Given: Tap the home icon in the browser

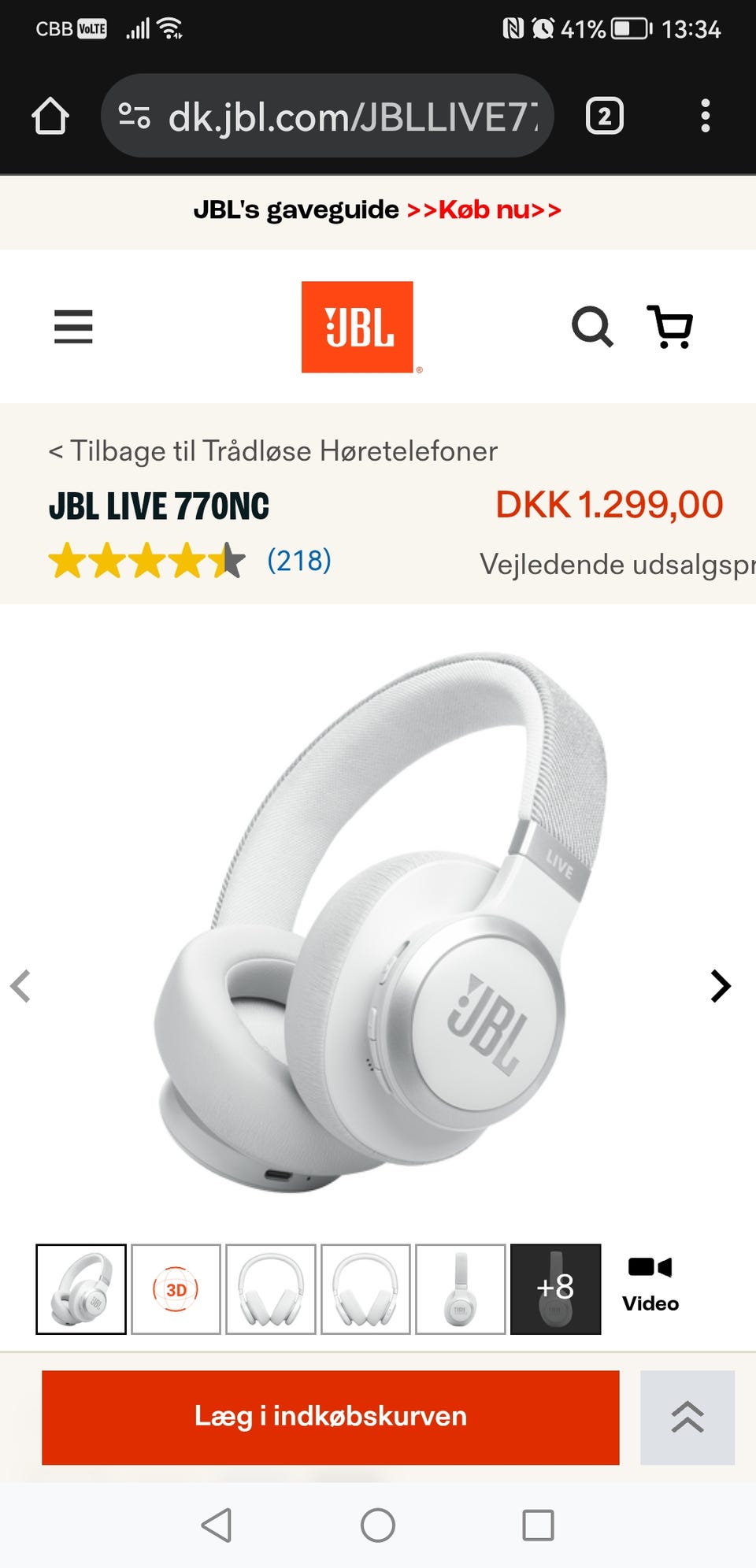Looking at the screenshot, I should 49,115.
